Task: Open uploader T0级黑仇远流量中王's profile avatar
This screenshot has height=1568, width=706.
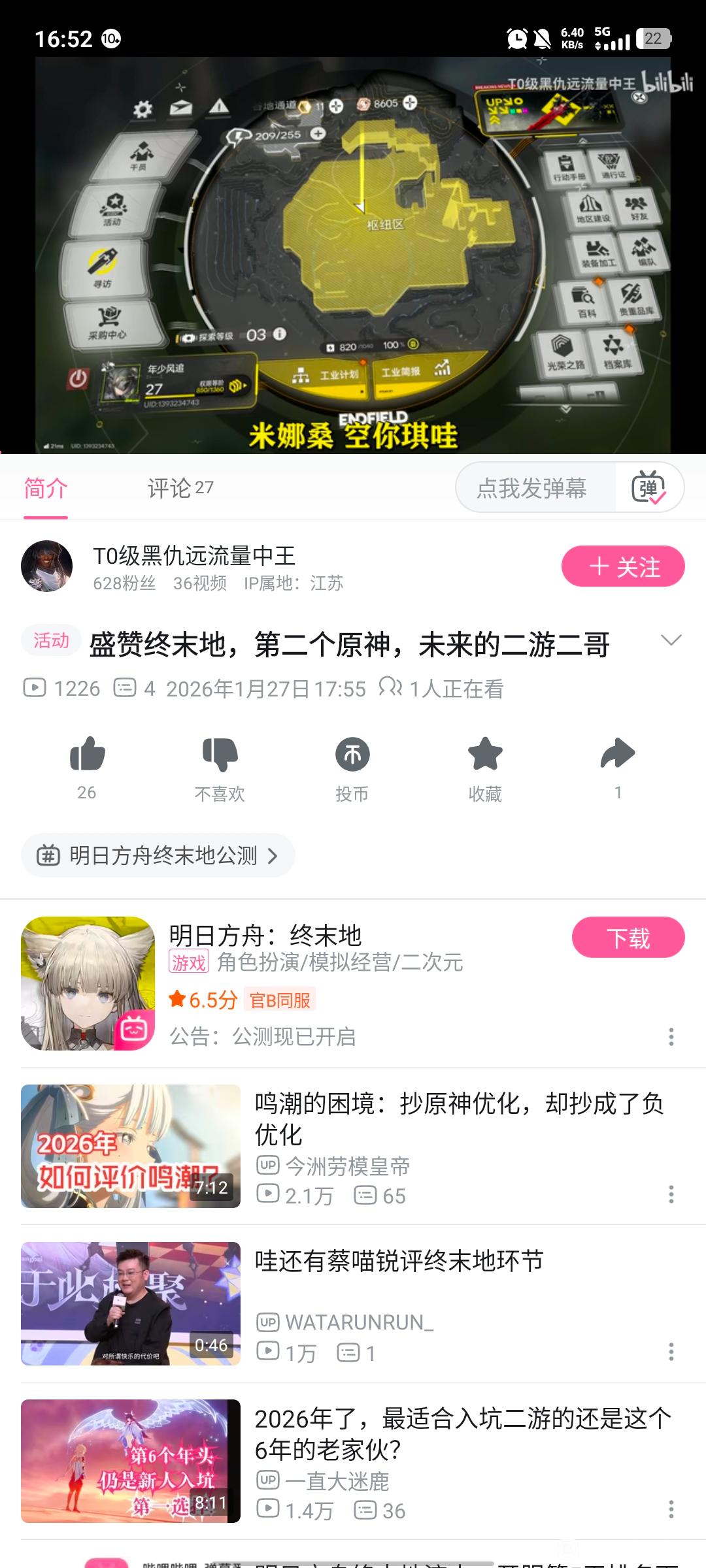Action: pyautogui.click(x=47, y=566)
